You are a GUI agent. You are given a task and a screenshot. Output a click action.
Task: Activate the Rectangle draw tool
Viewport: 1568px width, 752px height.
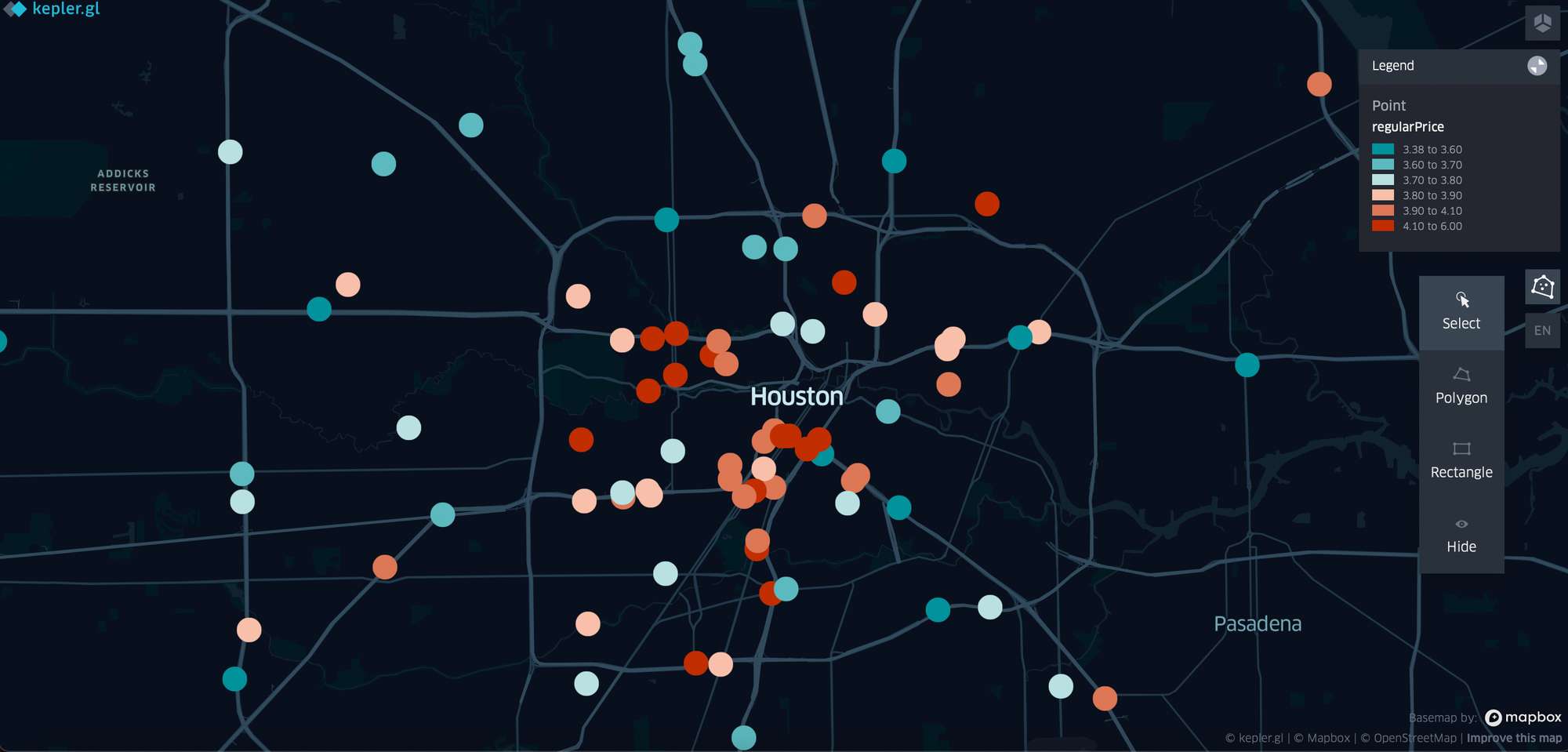[x=1461, y=460]
